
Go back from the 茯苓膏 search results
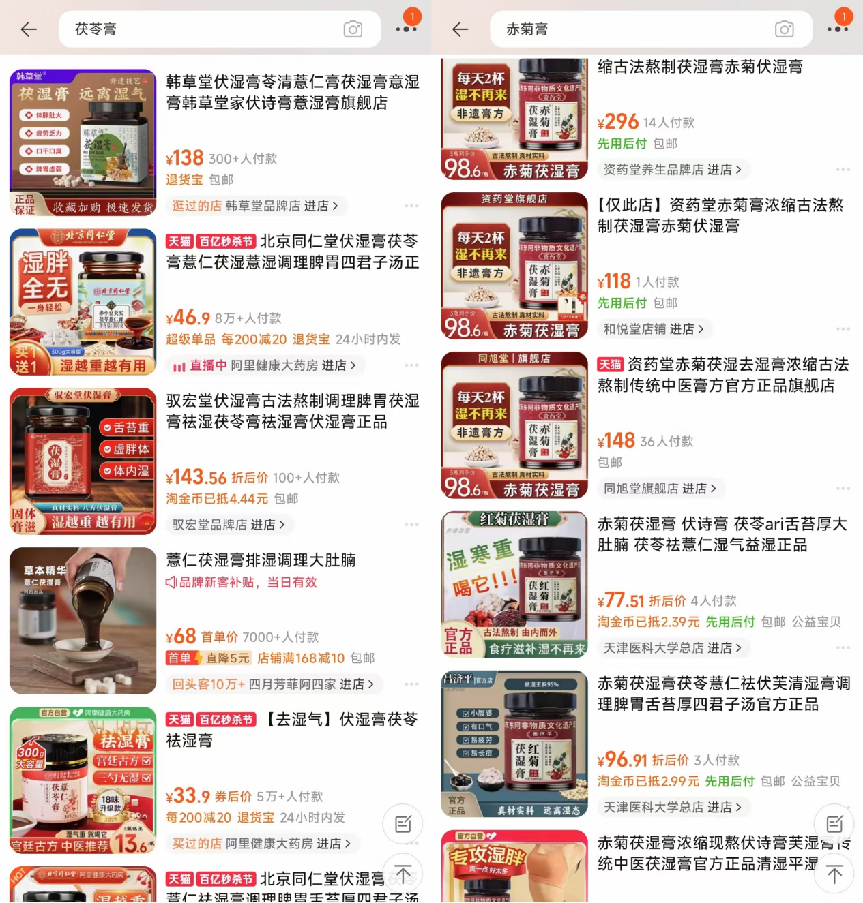coord(28,29)
